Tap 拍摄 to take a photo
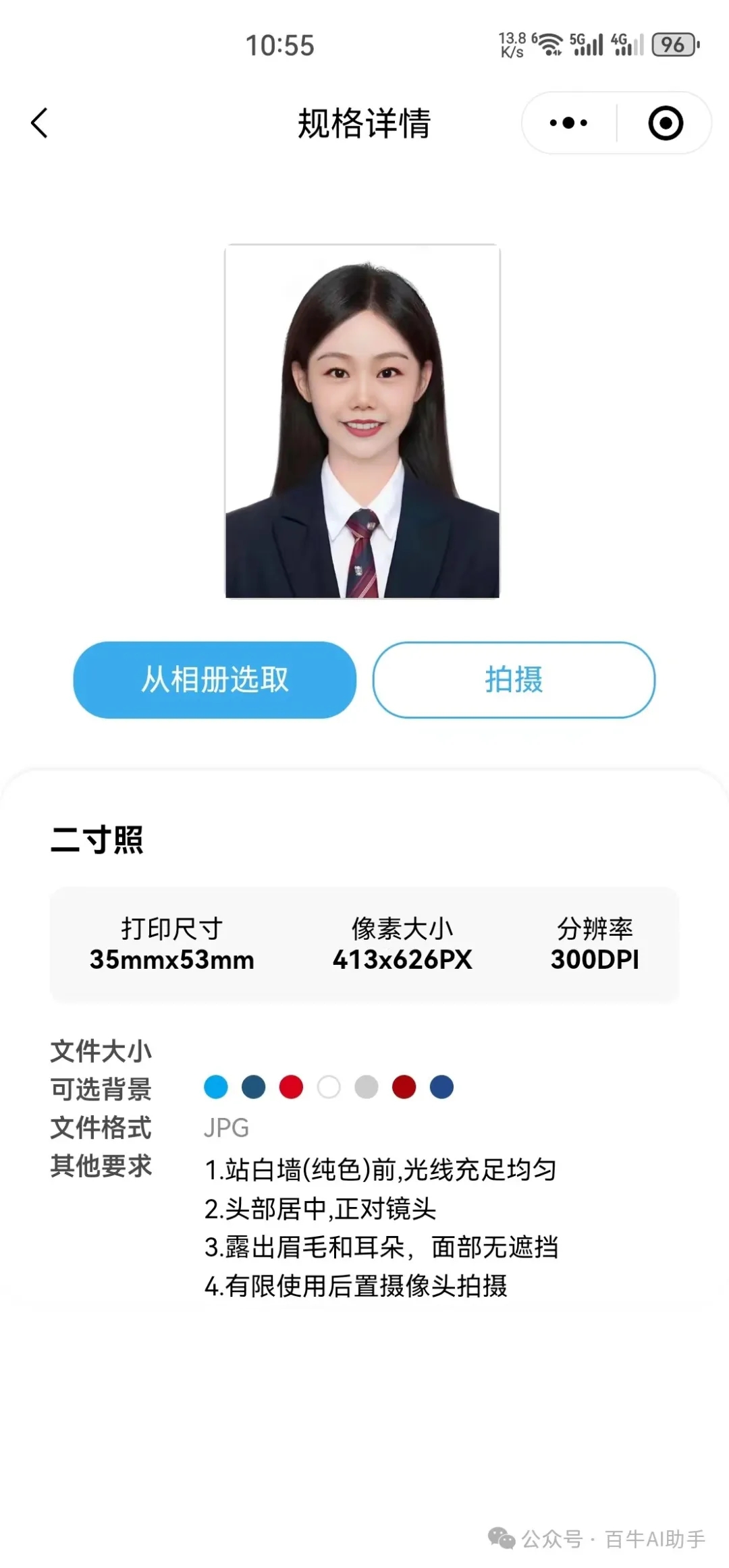The image size is (729, 1568). point(514,679)
